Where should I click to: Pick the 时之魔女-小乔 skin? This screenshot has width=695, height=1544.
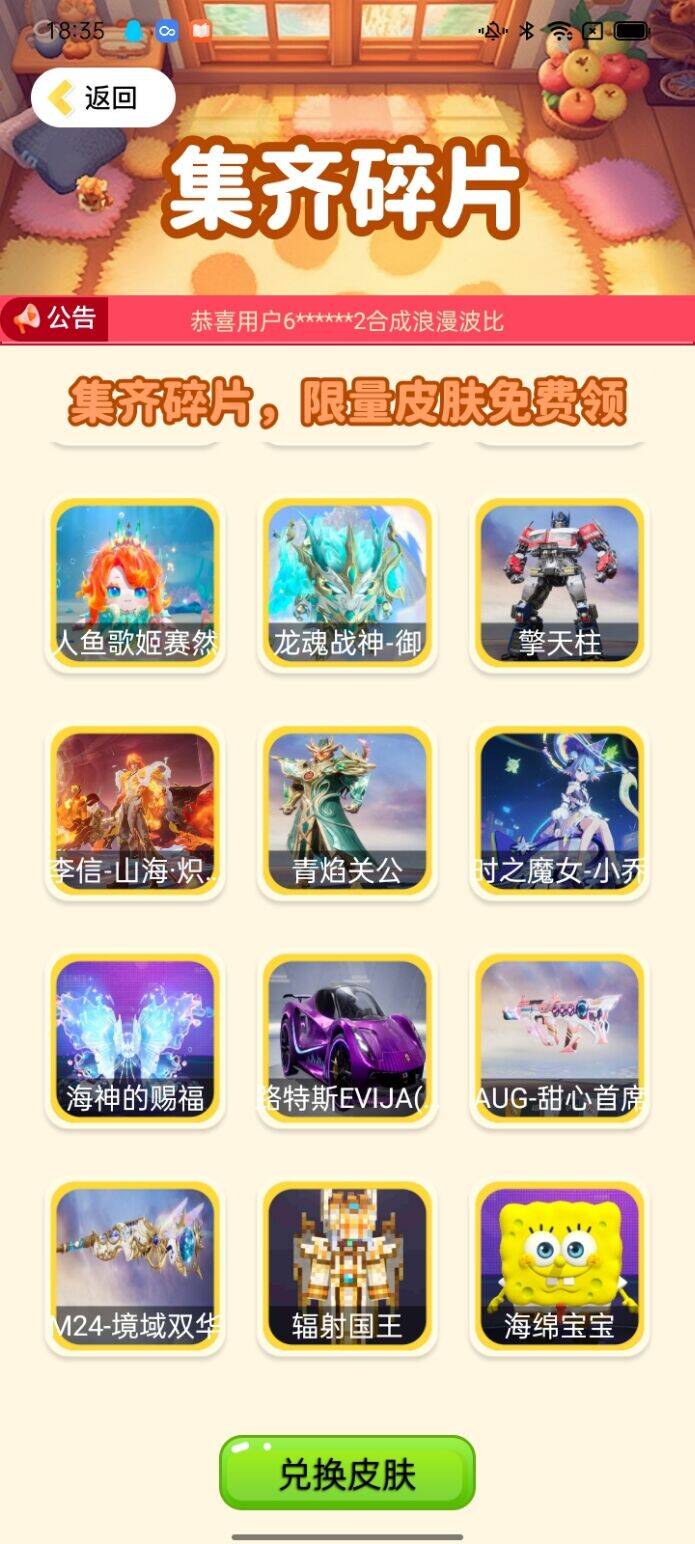559,812
